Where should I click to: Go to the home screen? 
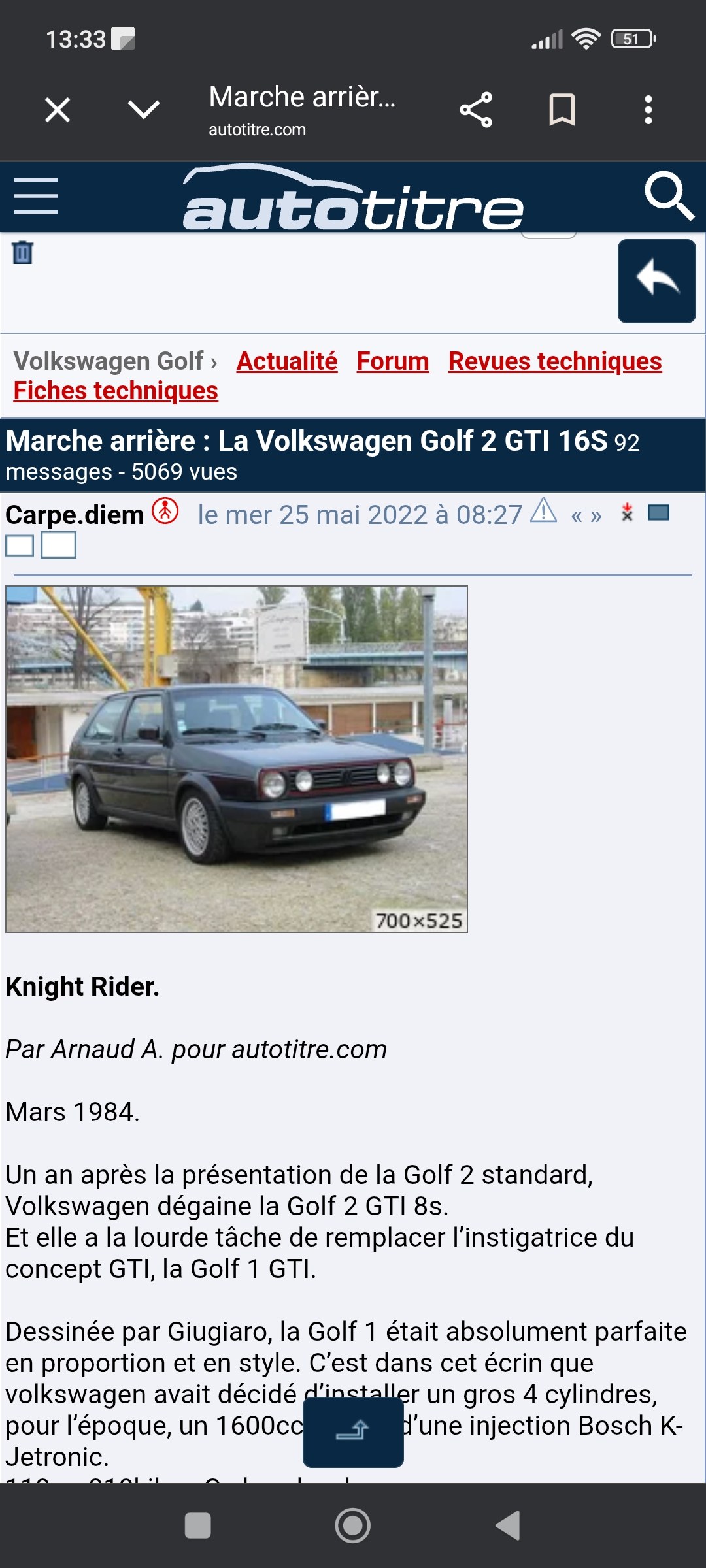point(353,1526)
